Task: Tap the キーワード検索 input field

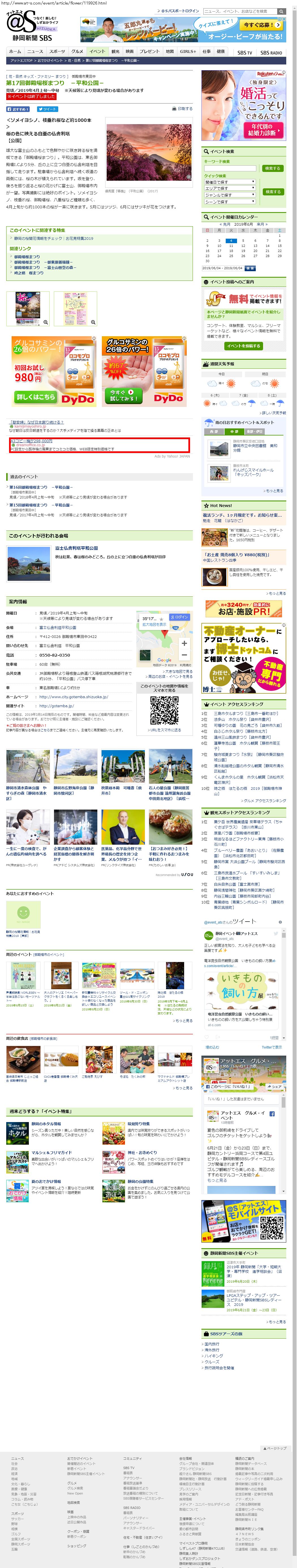Action: click(229, 169)
